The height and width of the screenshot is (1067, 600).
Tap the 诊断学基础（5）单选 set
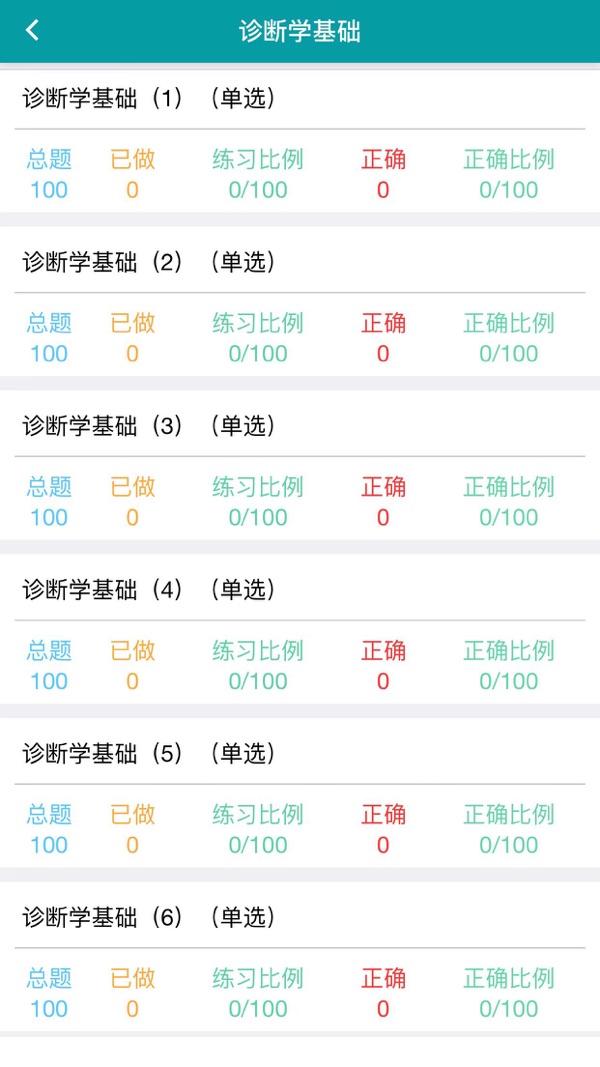[148, 754]
